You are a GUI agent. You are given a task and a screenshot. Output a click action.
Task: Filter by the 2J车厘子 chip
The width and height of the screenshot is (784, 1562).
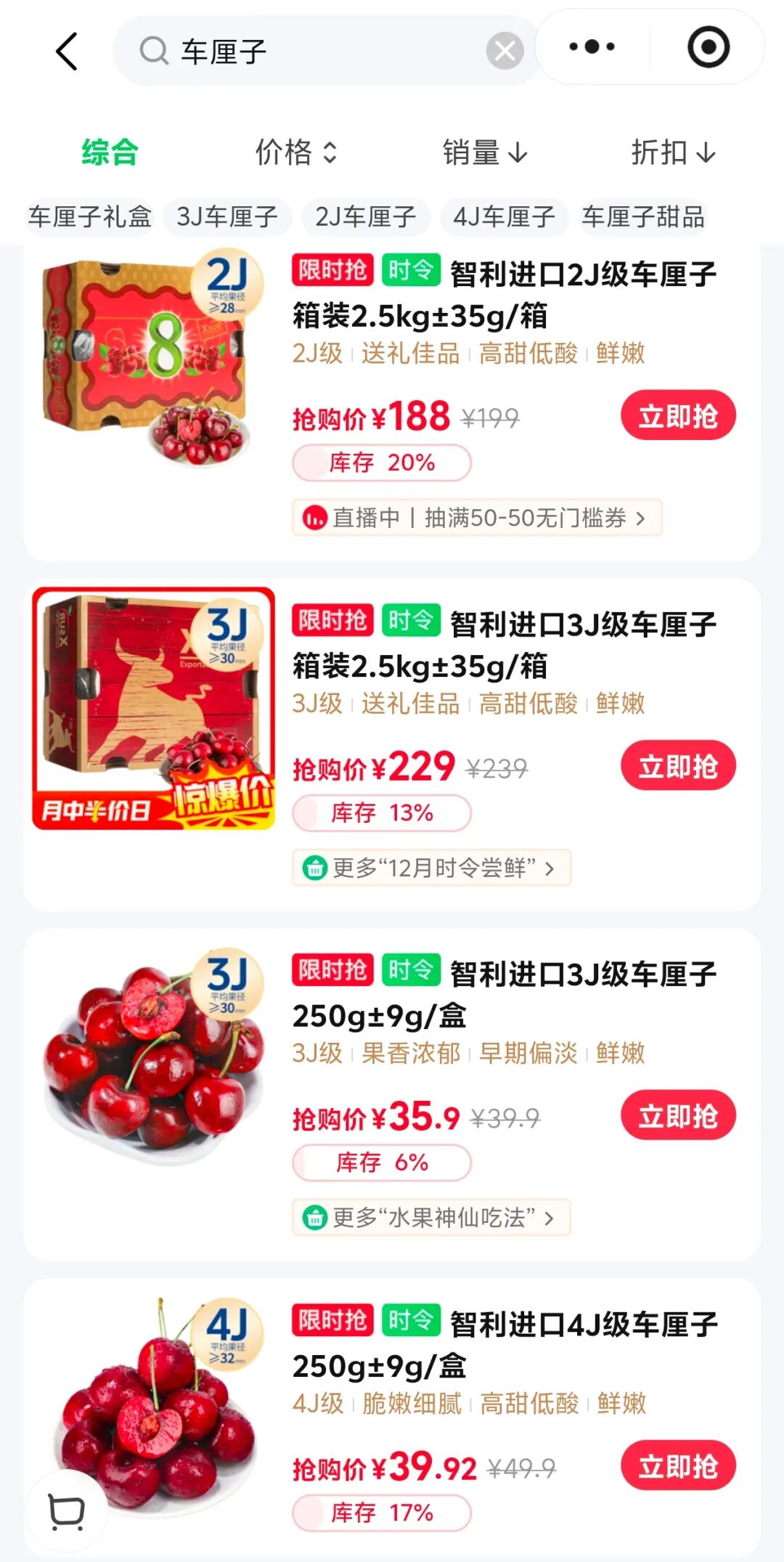pyautogui.click(x=365, y=217)
